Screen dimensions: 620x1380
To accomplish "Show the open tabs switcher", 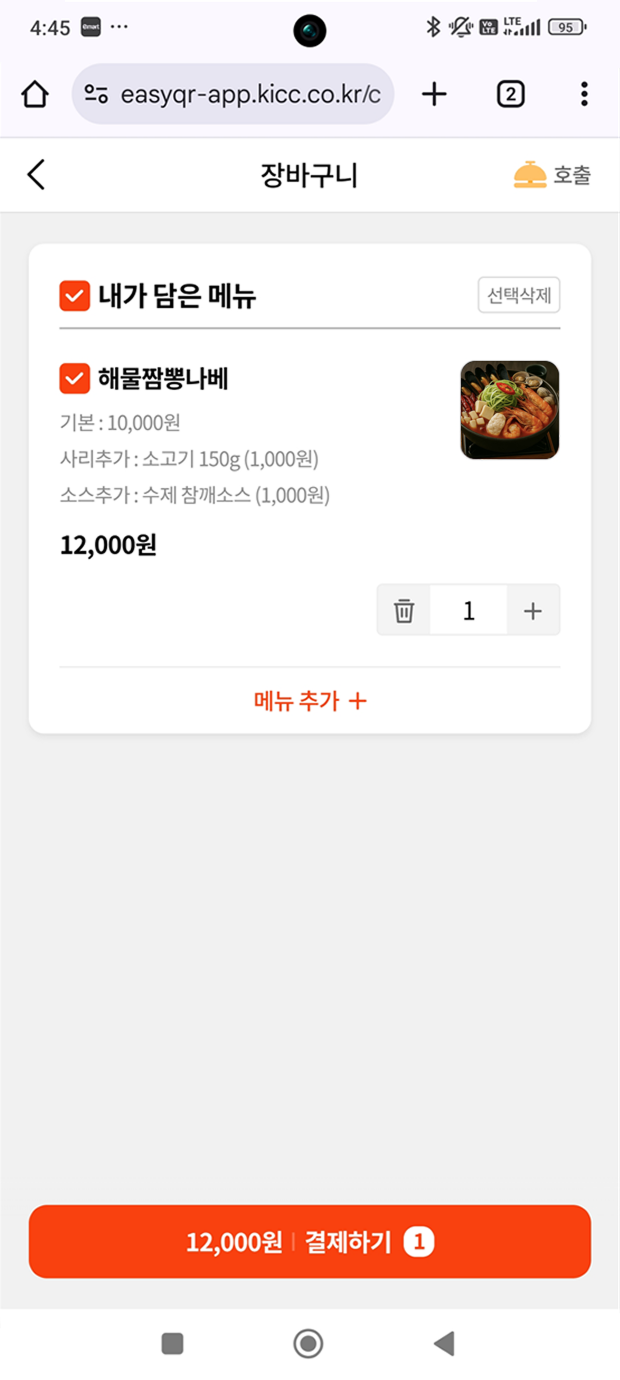I will pos(510,95).
